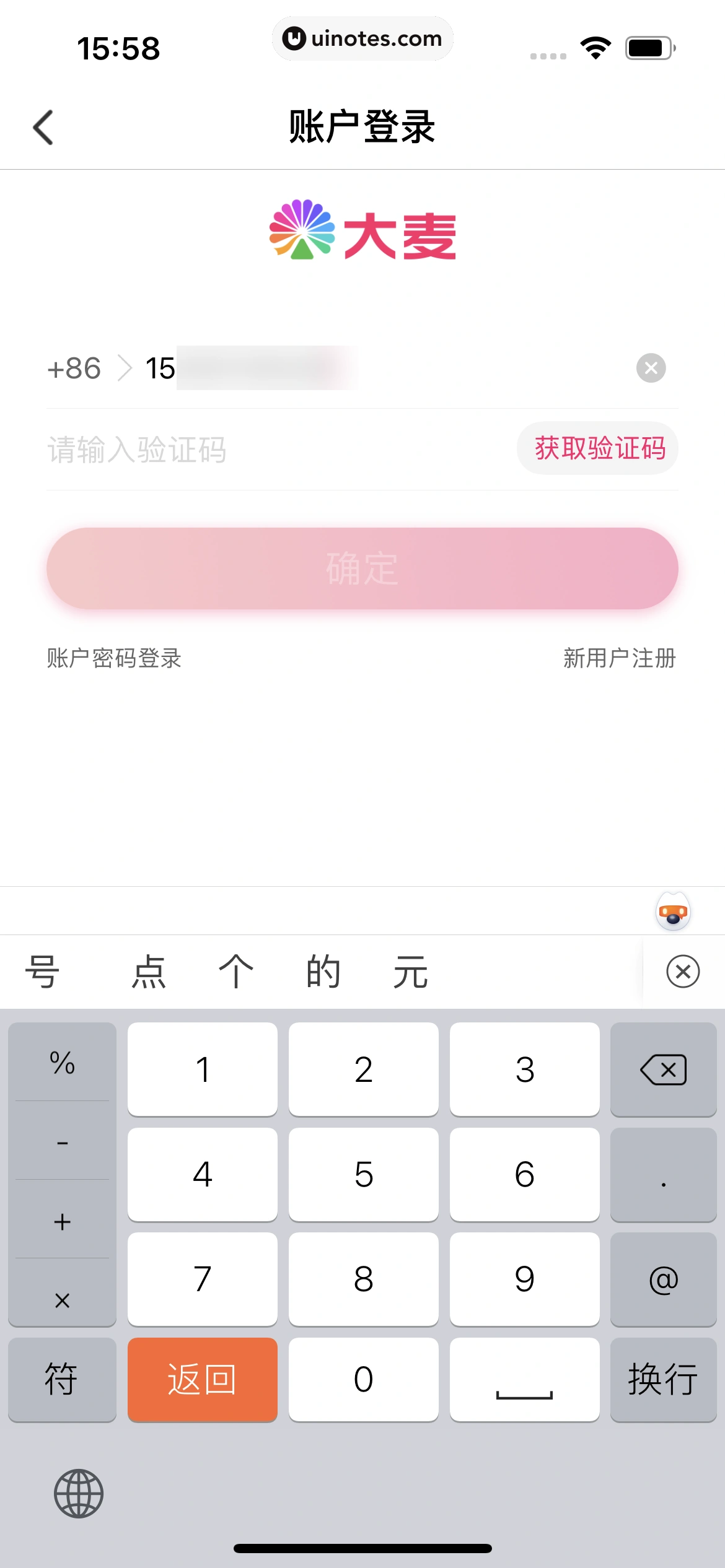
Task: Tap the orange 返回 key
Action: click(202, 1379)
